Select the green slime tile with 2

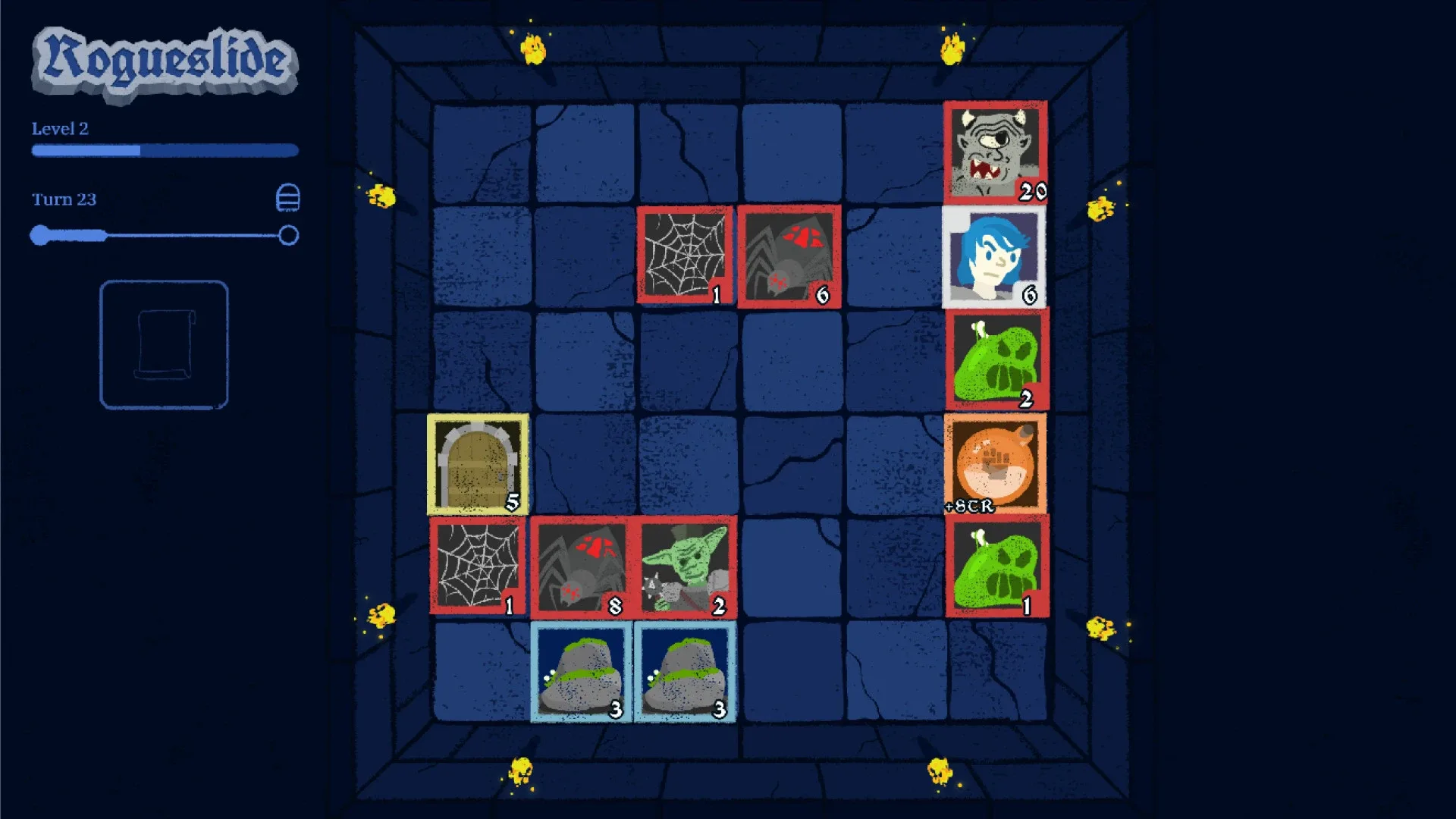click(996, 359)
